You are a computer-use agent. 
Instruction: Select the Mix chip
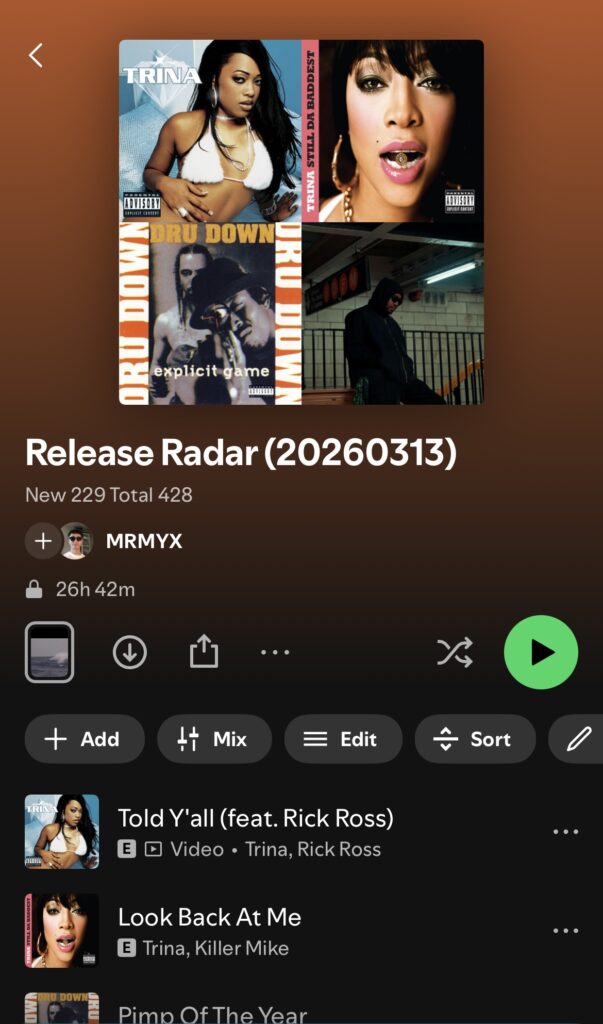coord(214,739)
